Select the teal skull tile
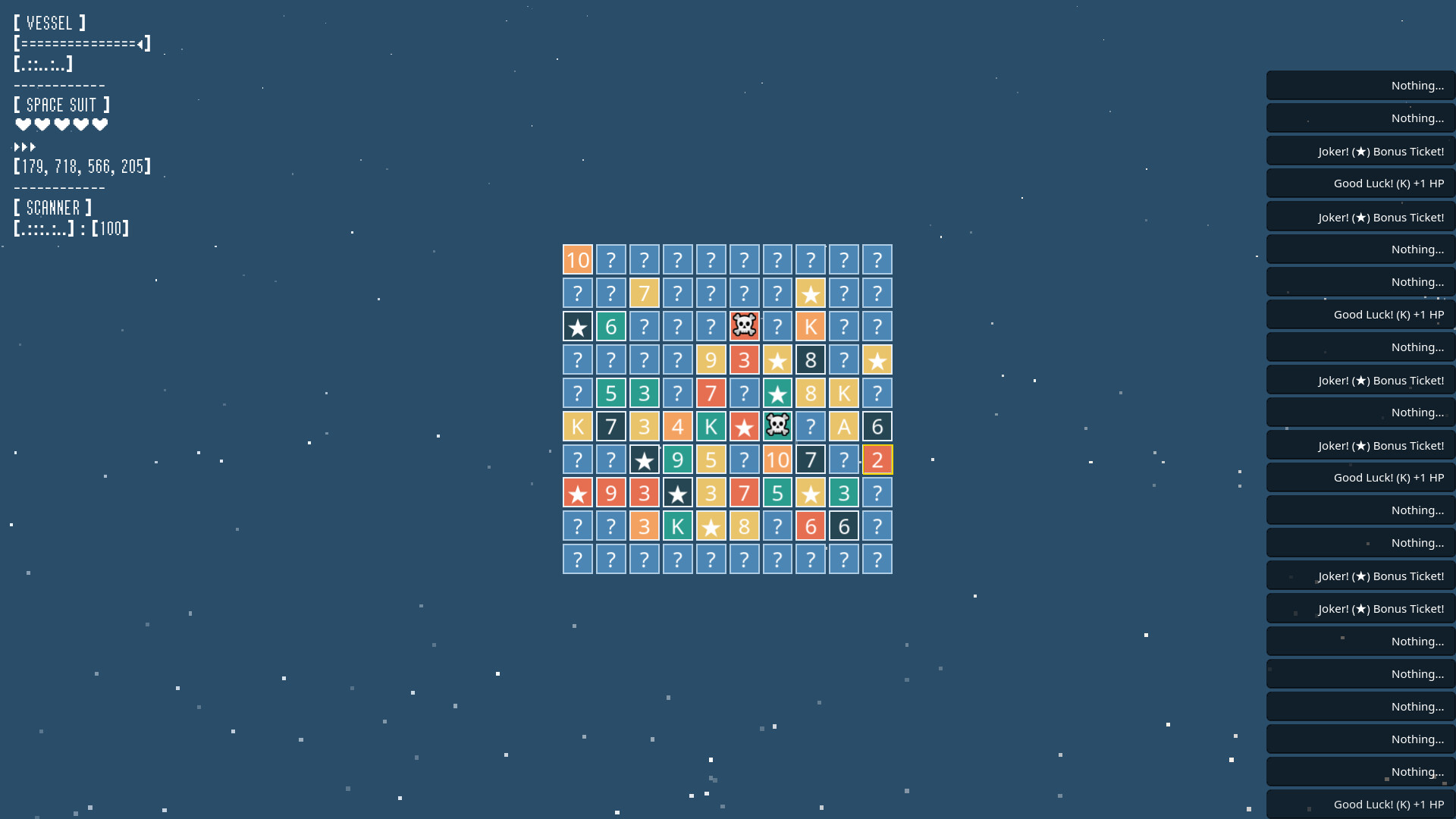 [x=777, y=426]
